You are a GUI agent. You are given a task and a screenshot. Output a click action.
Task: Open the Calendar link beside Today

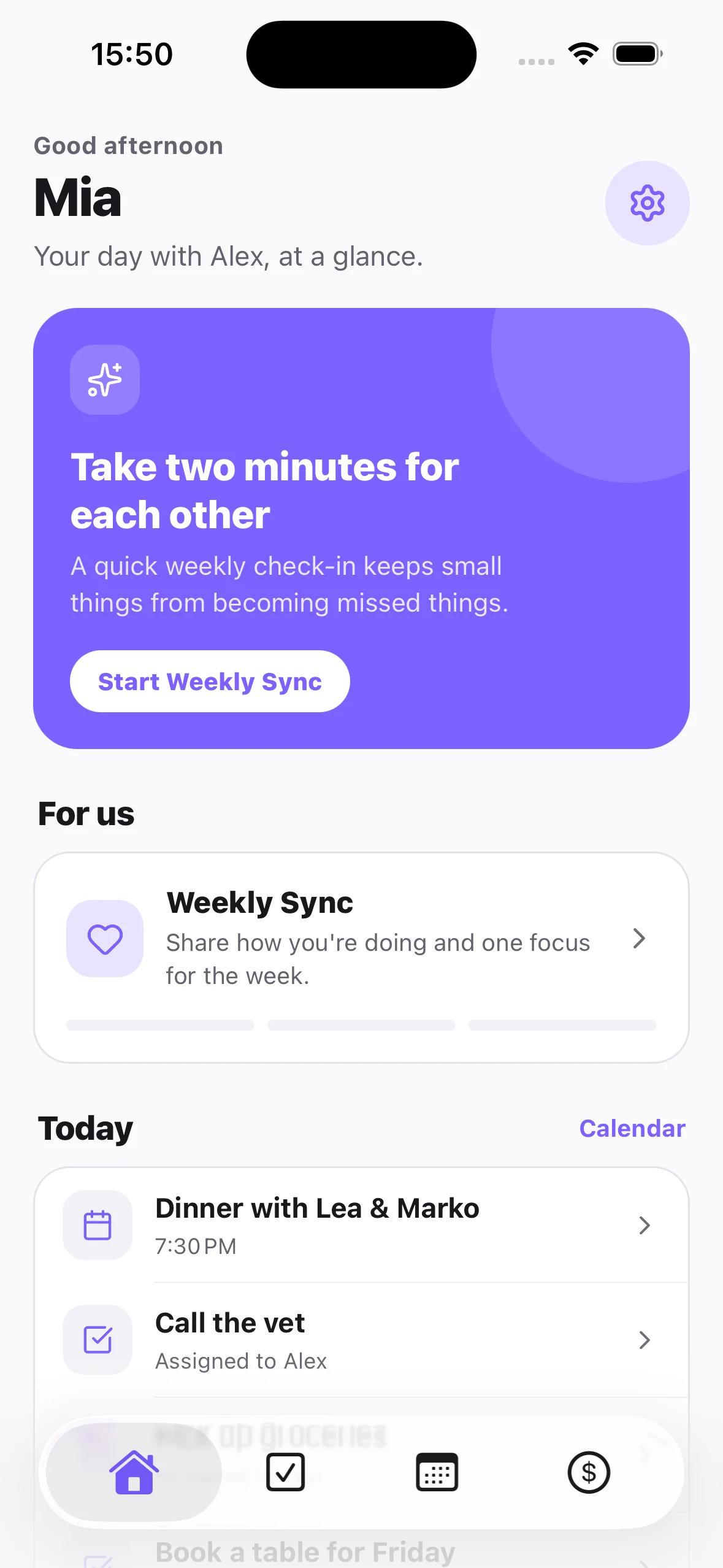point(632,1128)
